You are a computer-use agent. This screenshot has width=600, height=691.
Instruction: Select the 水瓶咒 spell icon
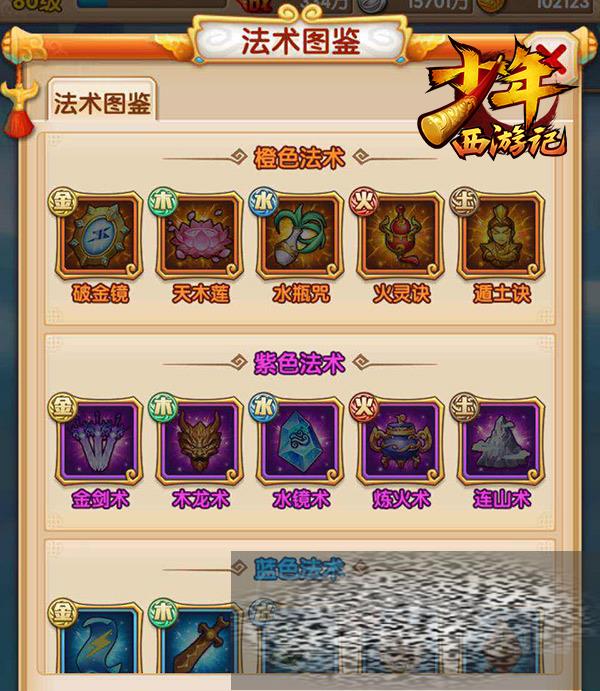pyautogui.click(x=299, y=236)
